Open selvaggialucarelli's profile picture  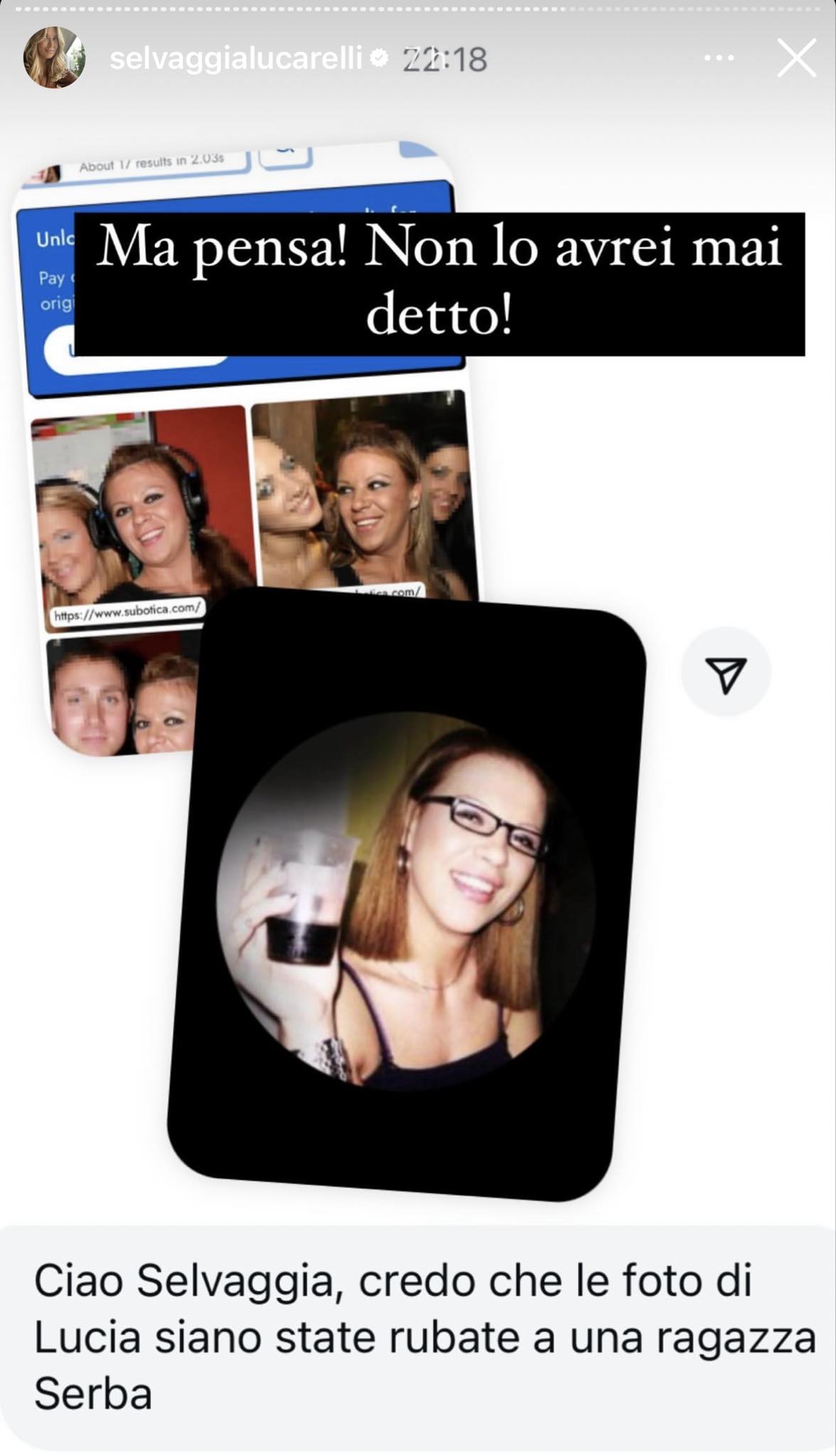(55, 58)
